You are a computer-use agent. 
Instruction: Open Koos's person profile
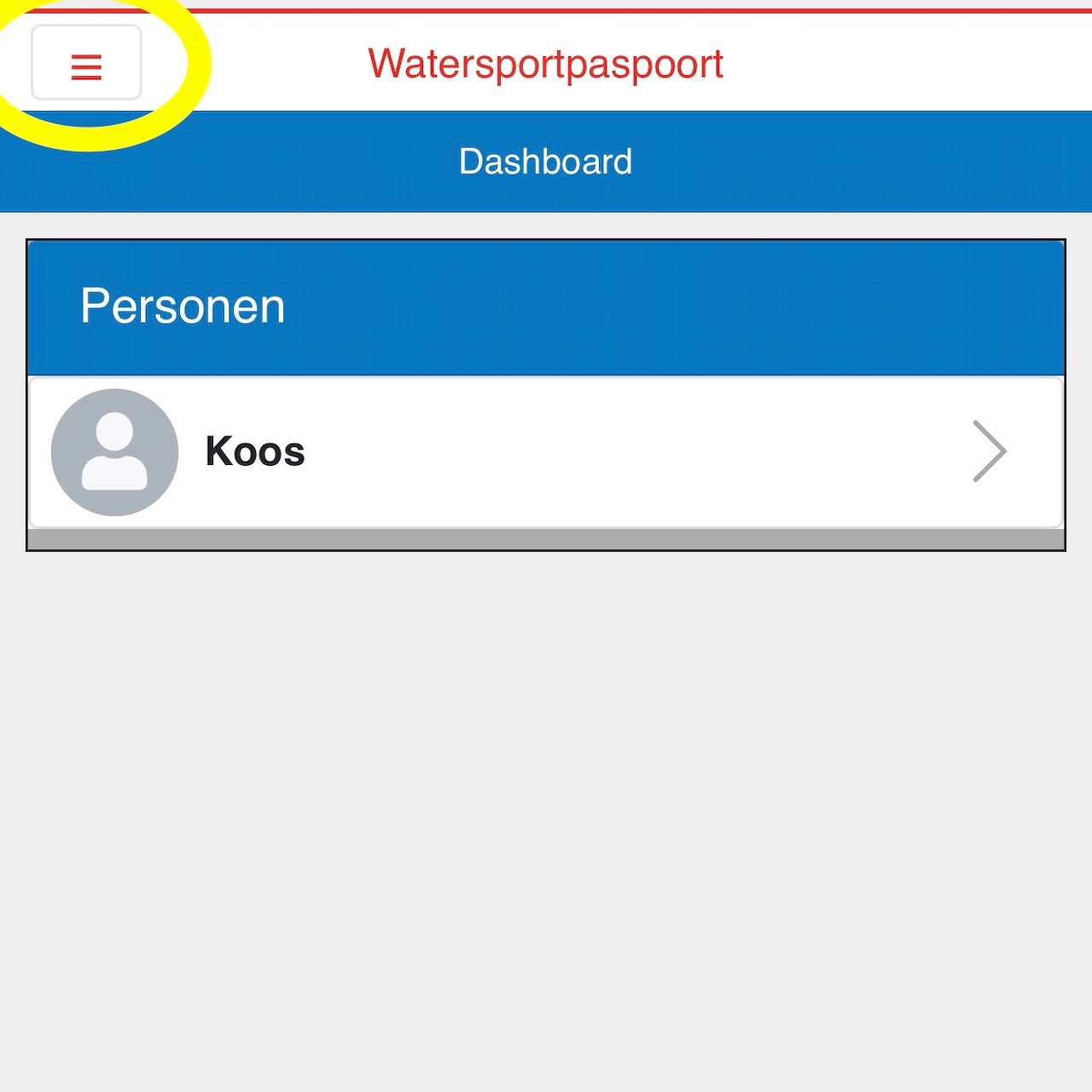[546, 451]
